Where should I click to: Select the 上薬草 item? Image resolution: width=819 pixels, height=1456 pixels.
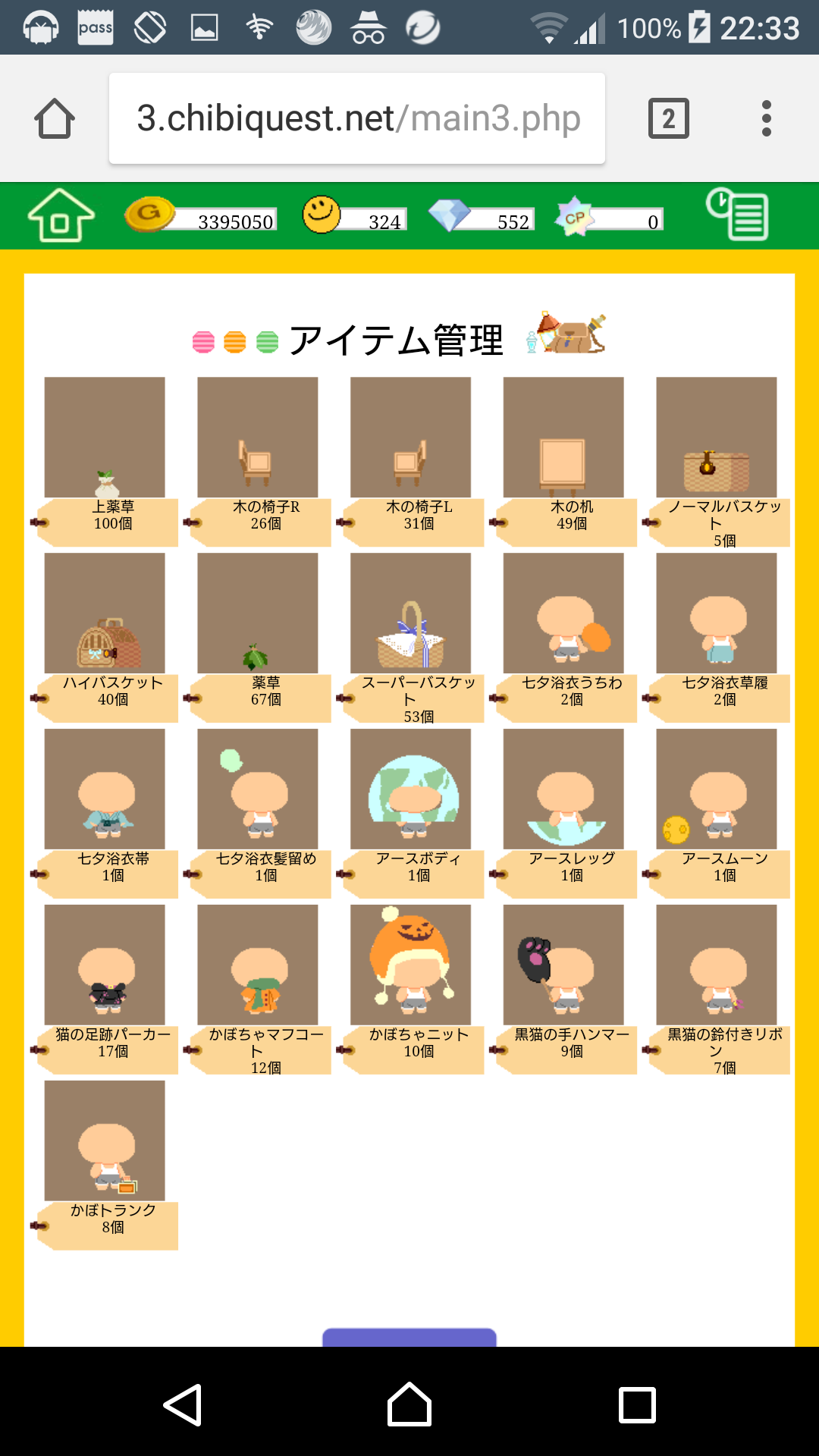click(105, 438)
